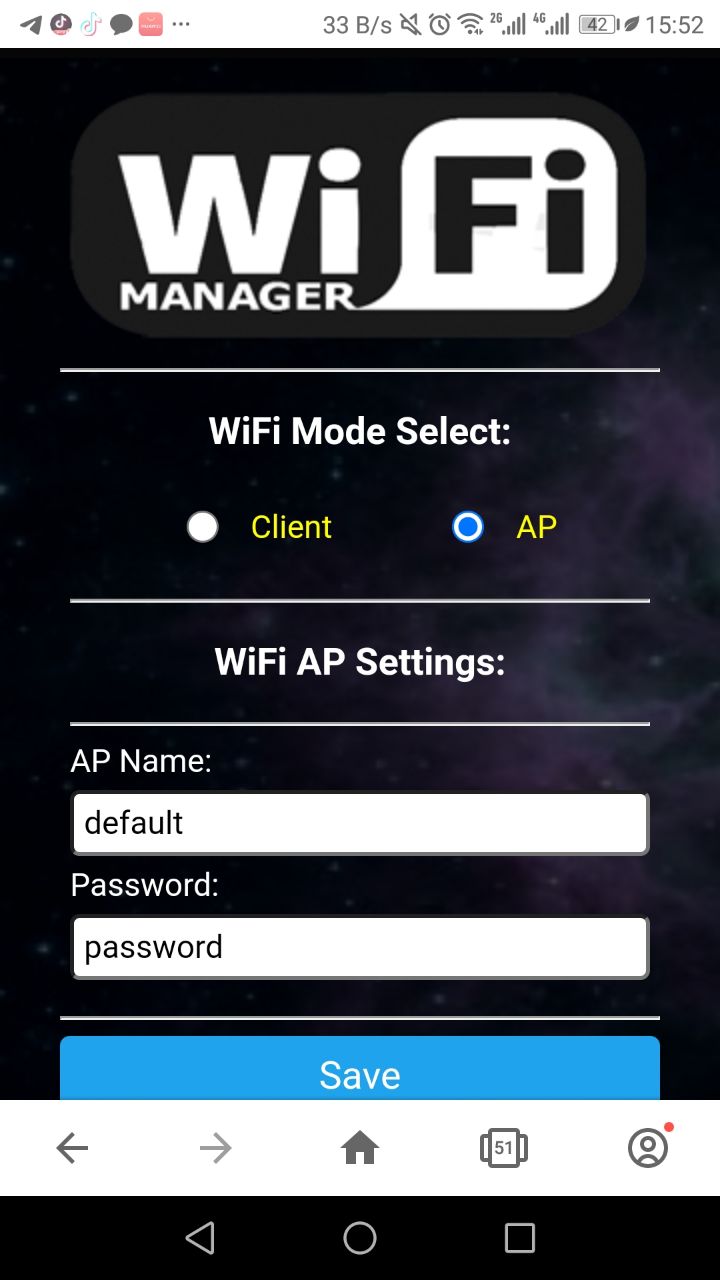Open the system recent apps
Screen dimensions: 720x1280
click(519, 1238)
